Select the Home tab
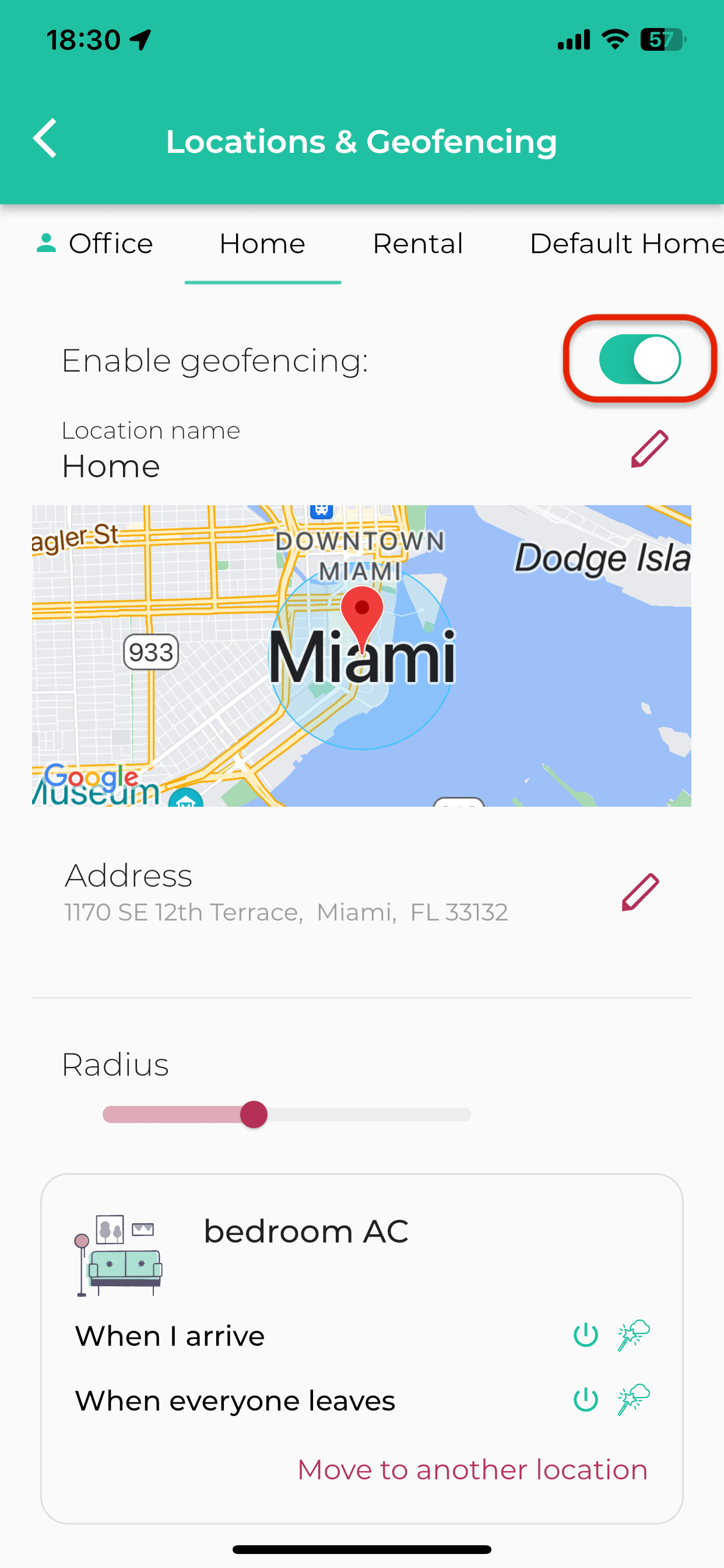 tap(262, 243)
